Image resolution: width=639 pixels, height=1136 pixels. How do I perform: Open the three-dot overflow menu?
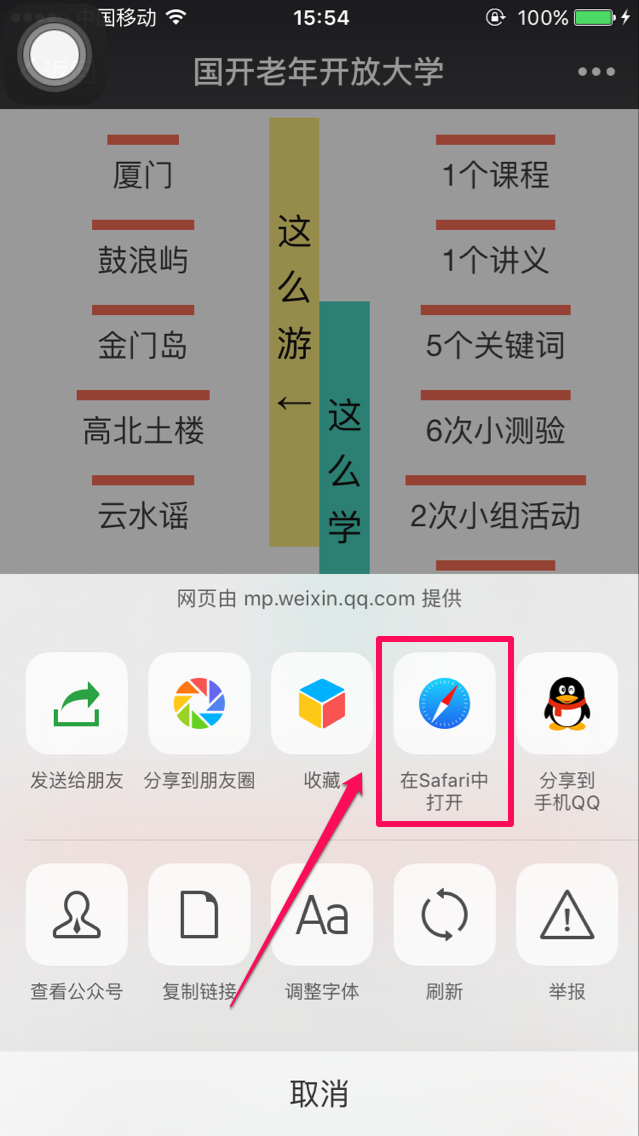(x=596, y=72)
